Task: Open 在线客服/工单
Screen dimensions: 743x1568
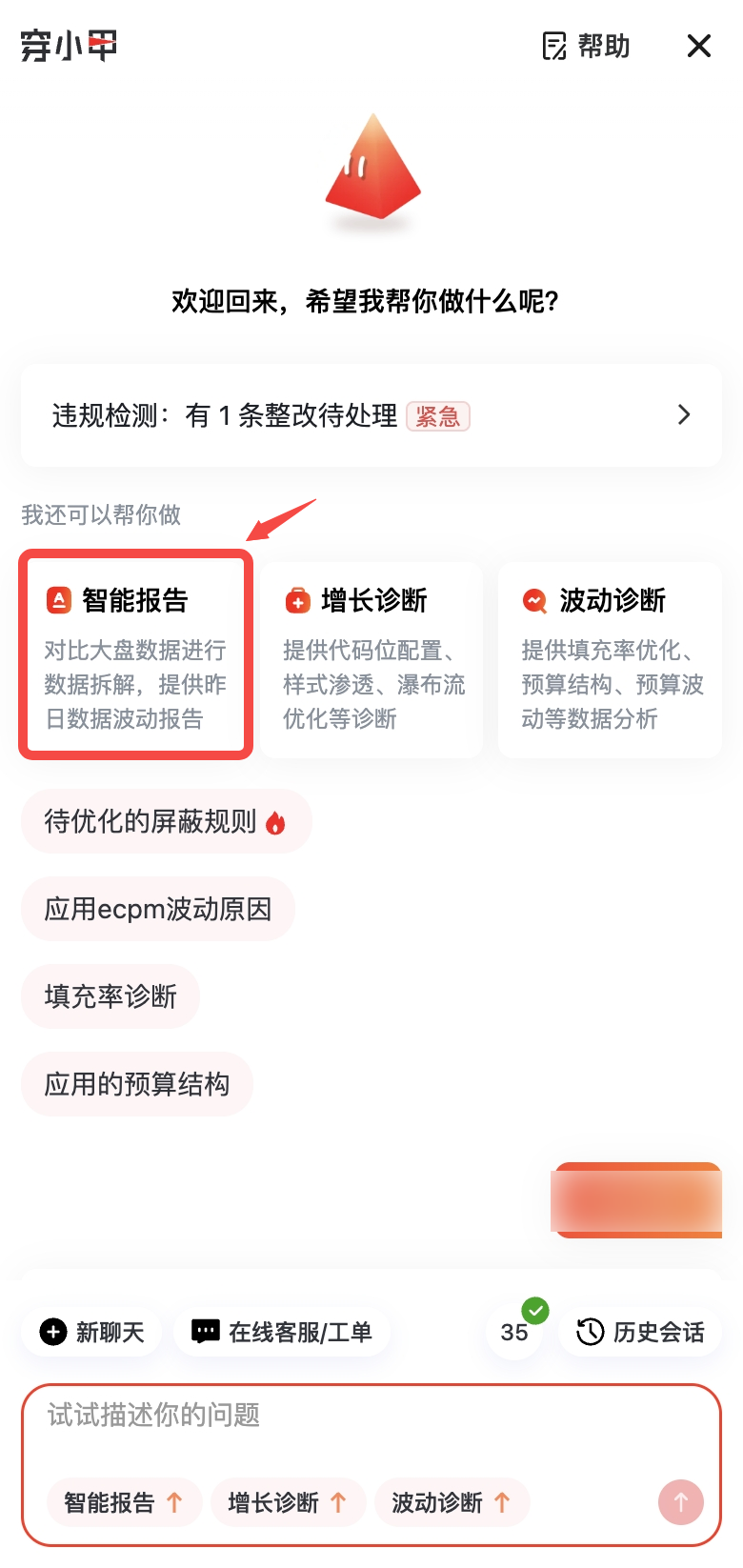Action: coord(282,1332)
